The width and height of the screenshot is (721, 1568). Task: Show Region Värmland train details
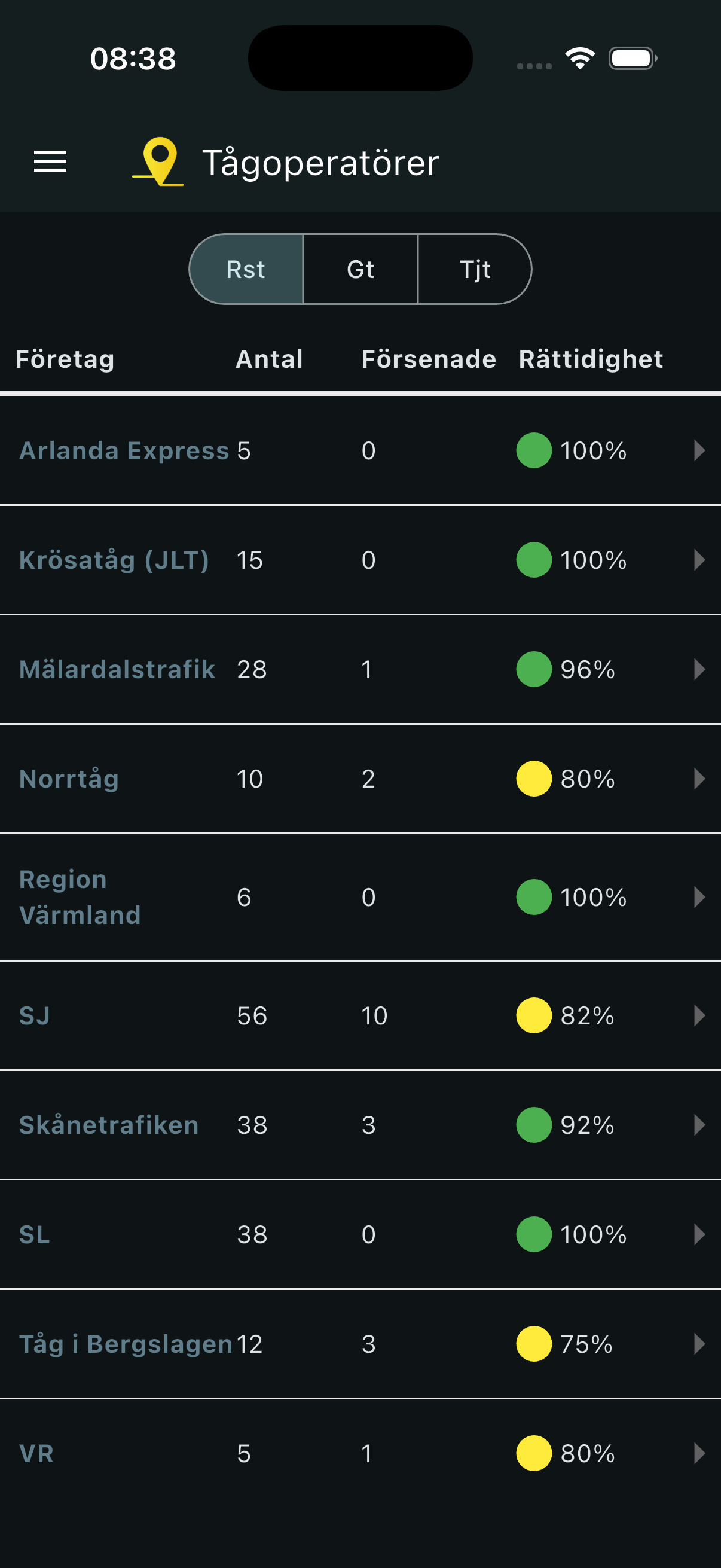pyautogui.click(x=360, y=897)
